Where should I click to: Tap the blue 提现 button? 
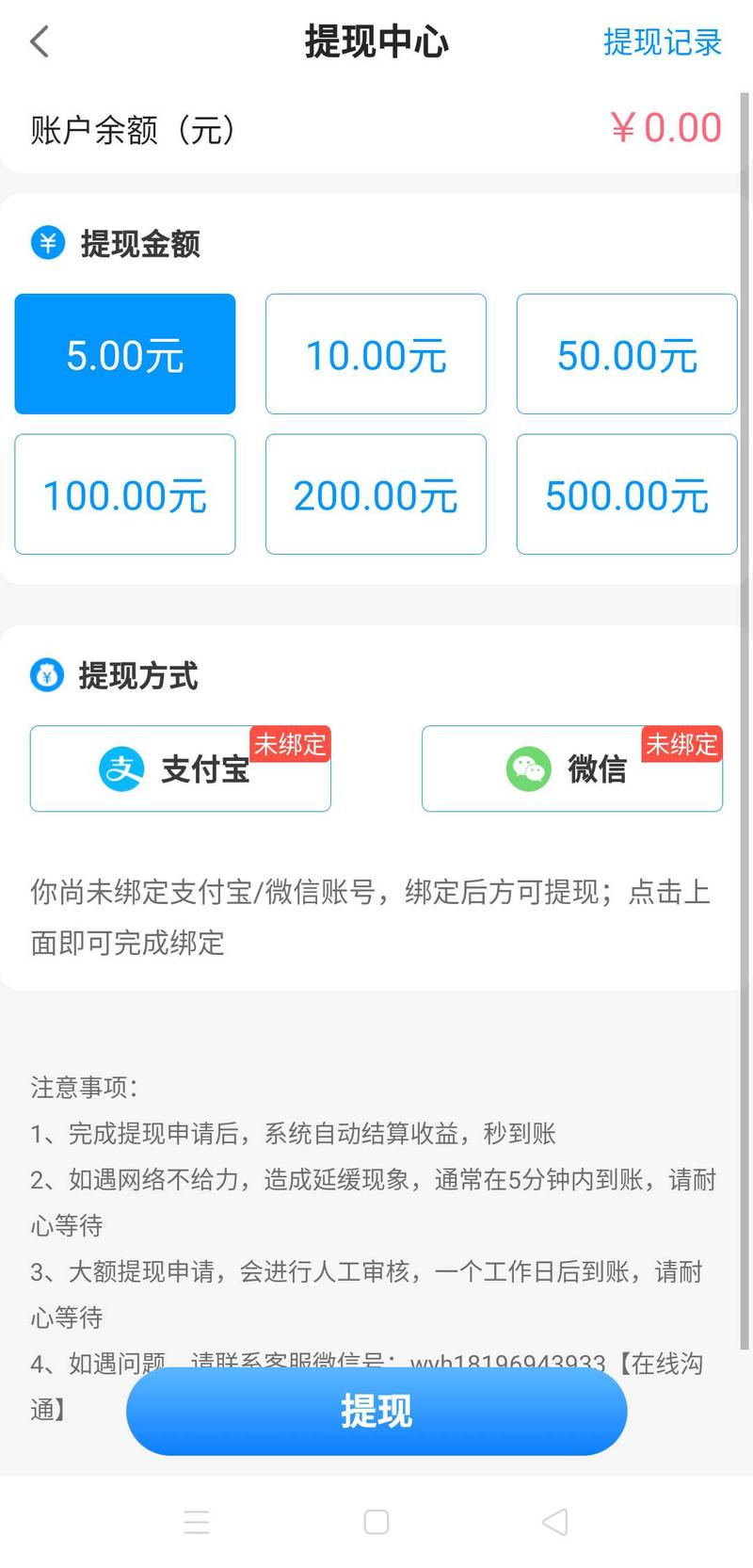pos(376,1411)
